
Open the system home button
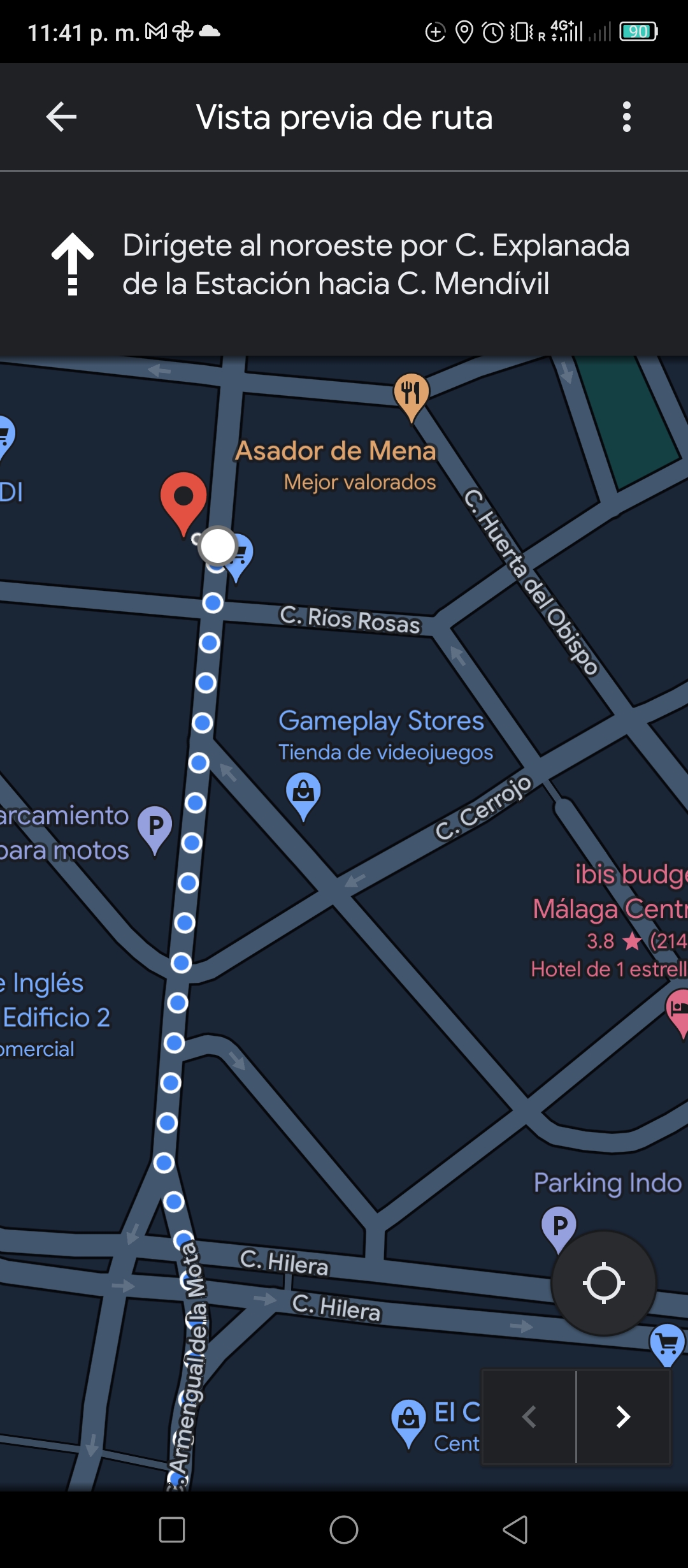tap(344, 1530)
